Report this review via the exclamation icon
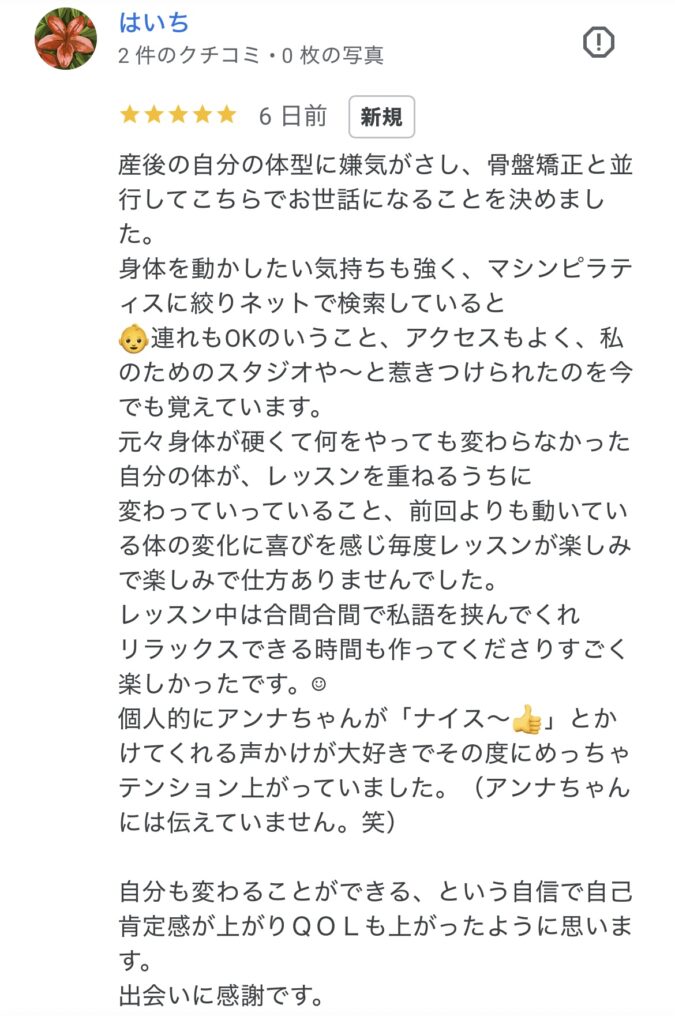Screen dimensions: 675x1024 (598, 42)
